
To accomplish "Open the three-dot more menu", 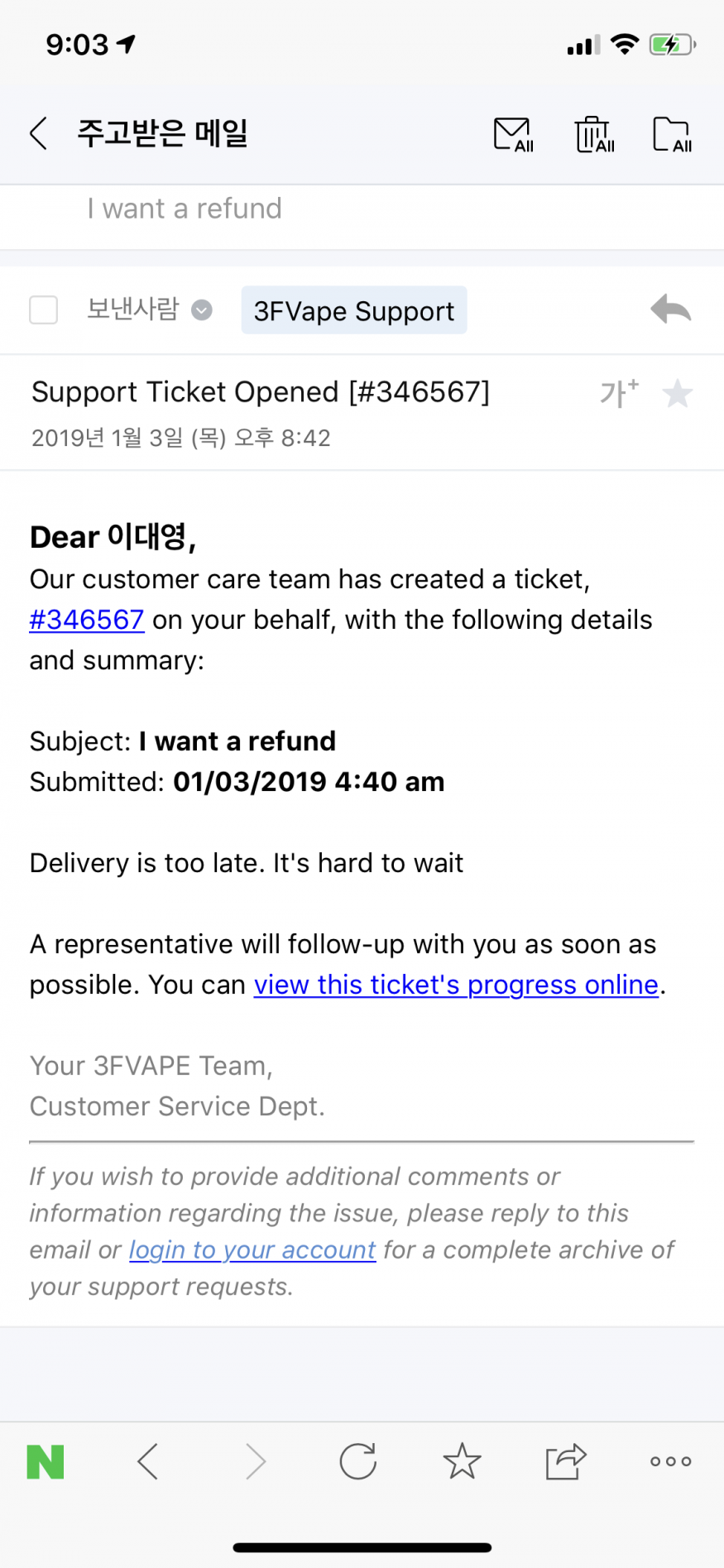I will click(x=671, y=1461).
